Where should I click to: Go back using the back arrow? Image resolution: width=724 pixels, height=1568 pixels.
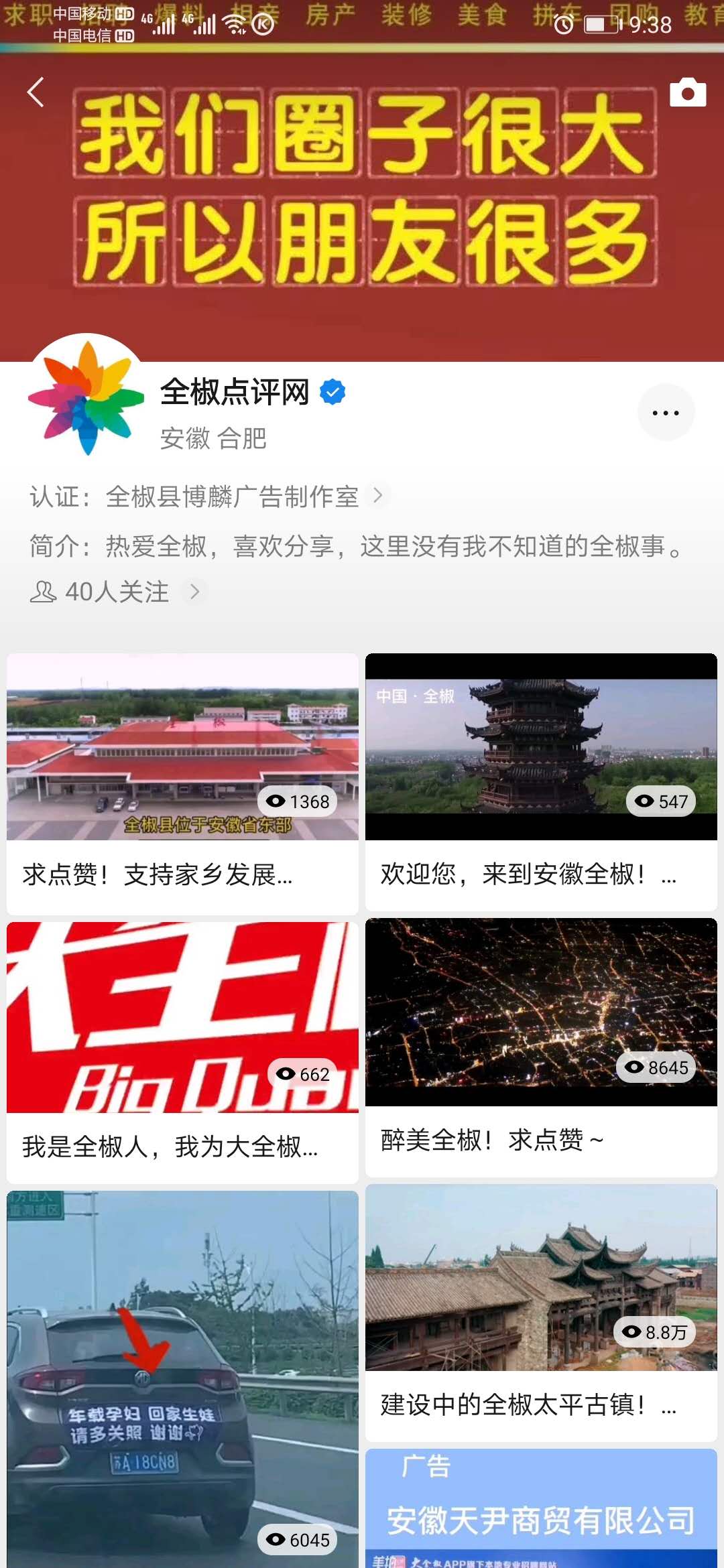tap(37, 92)
